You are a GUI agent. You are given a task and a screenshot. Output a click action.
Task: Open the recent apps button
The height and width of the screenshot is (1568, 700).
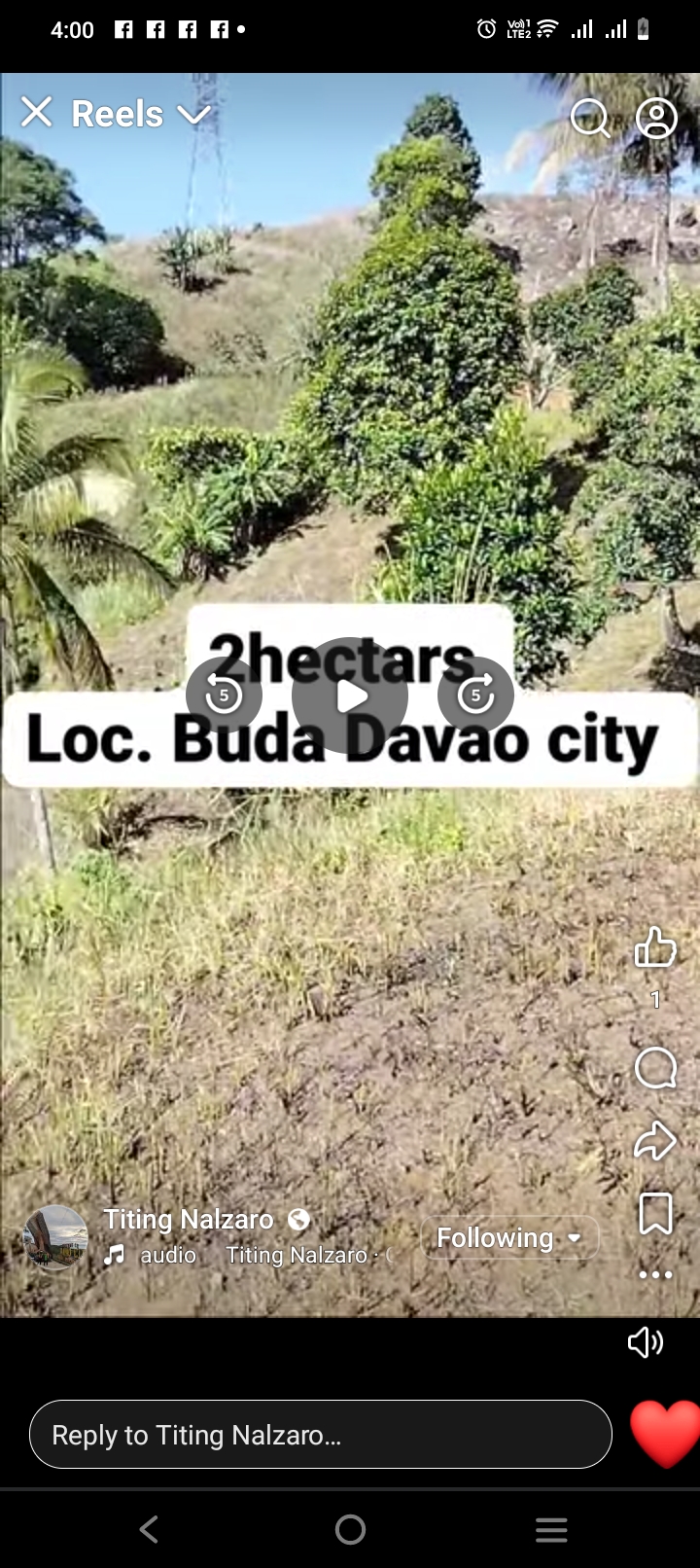(551, 1529)
